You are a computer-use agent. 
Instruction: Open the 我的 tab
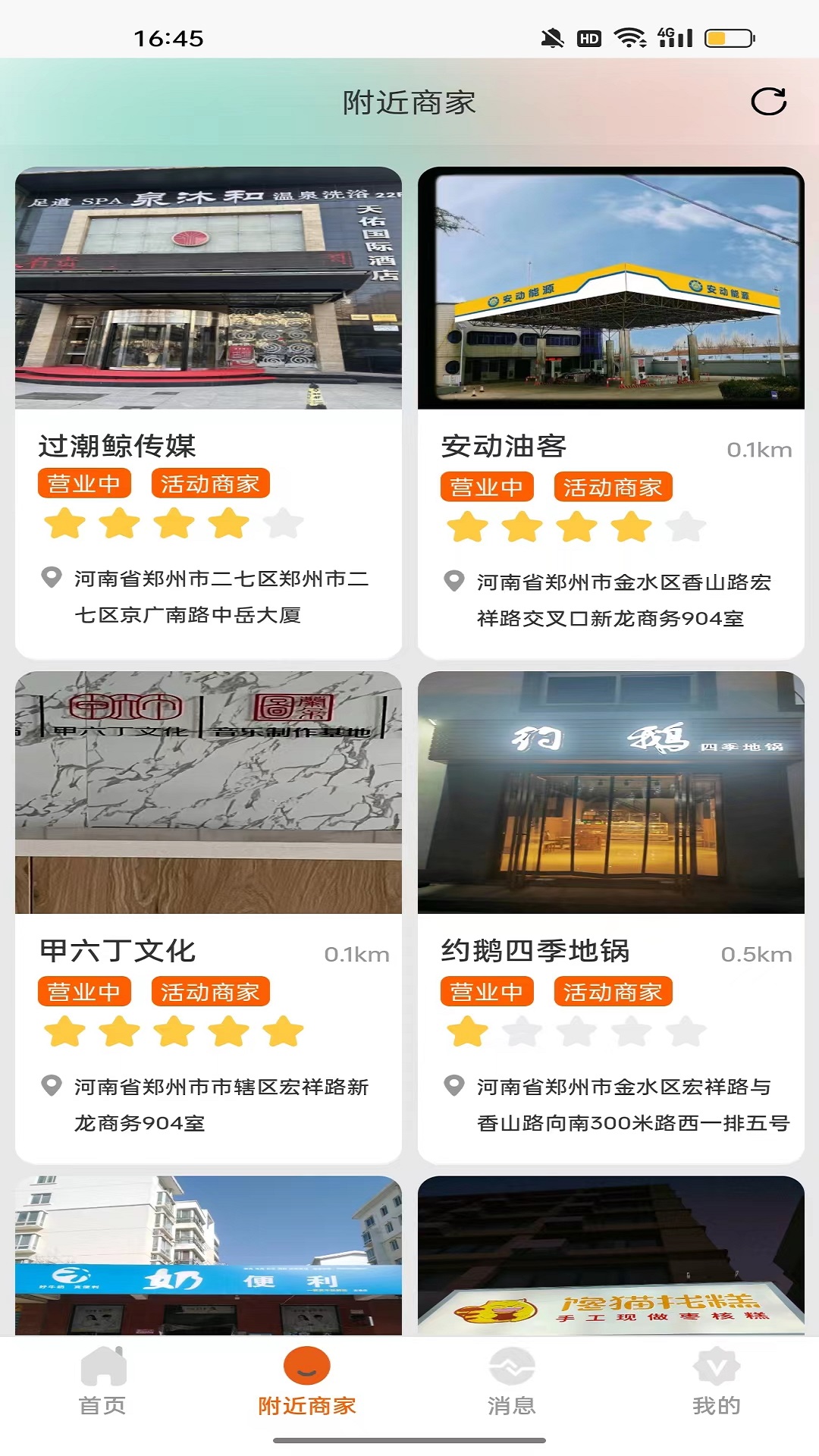coord(717,1382)
